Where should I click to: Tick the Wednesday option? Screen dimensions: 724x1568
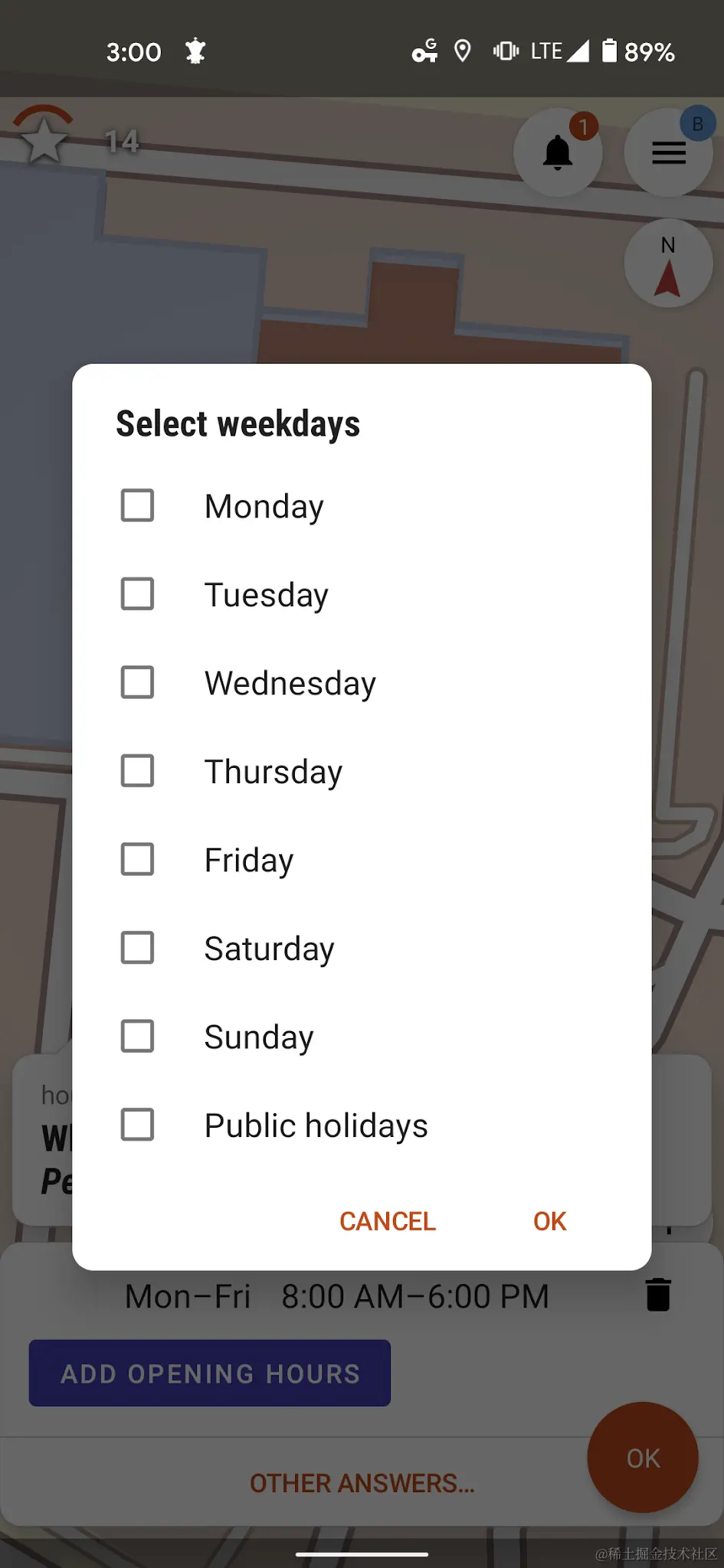point(138,683)
